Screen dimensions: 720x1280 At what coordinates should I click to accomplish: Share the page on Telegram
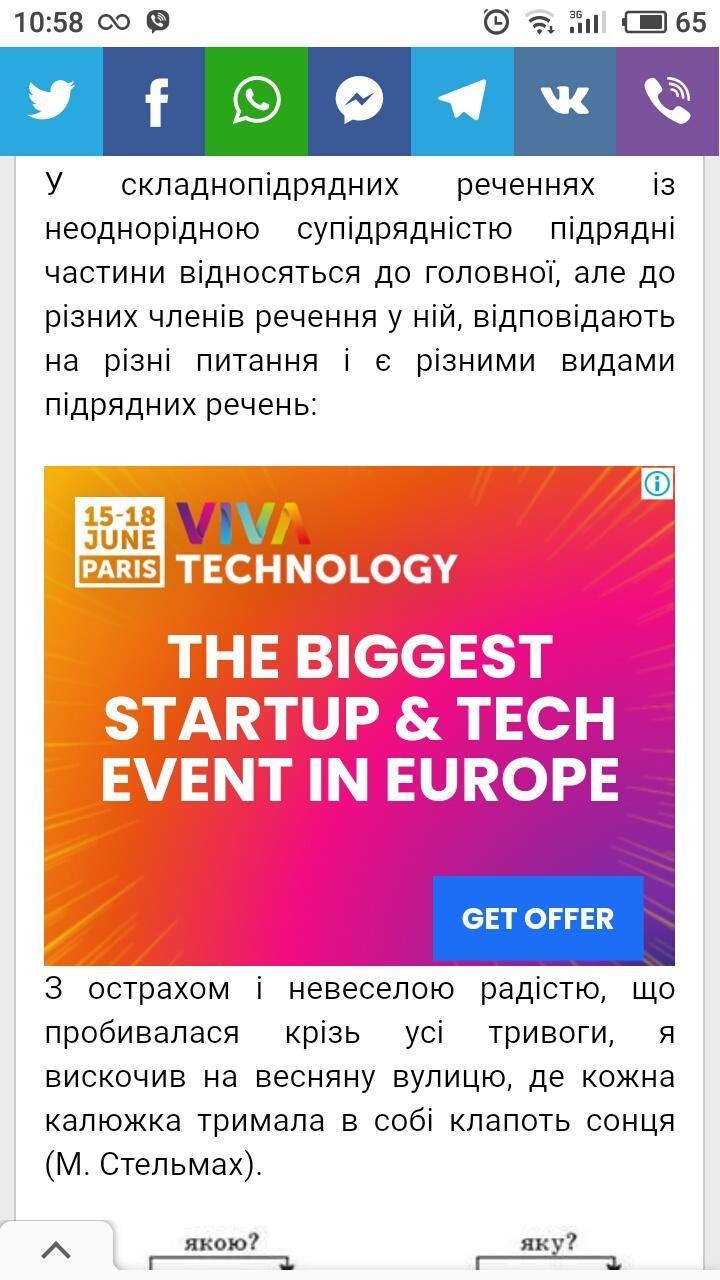(x=462, y=101)
